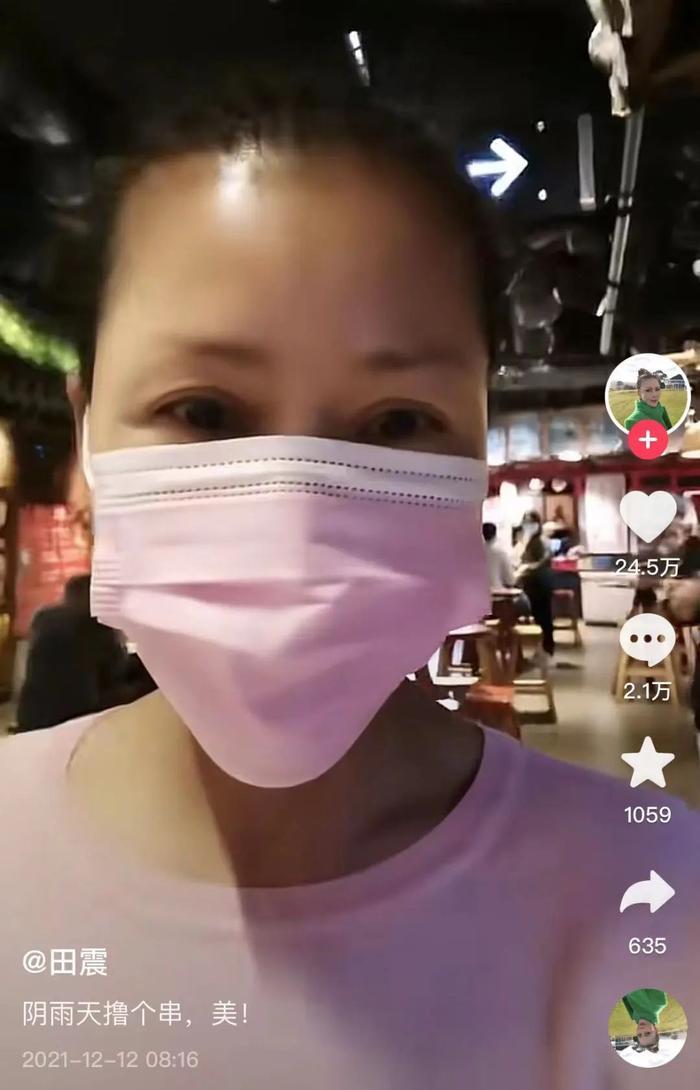Share this video using the arrow icon
700x1090 pixels.
647,892
